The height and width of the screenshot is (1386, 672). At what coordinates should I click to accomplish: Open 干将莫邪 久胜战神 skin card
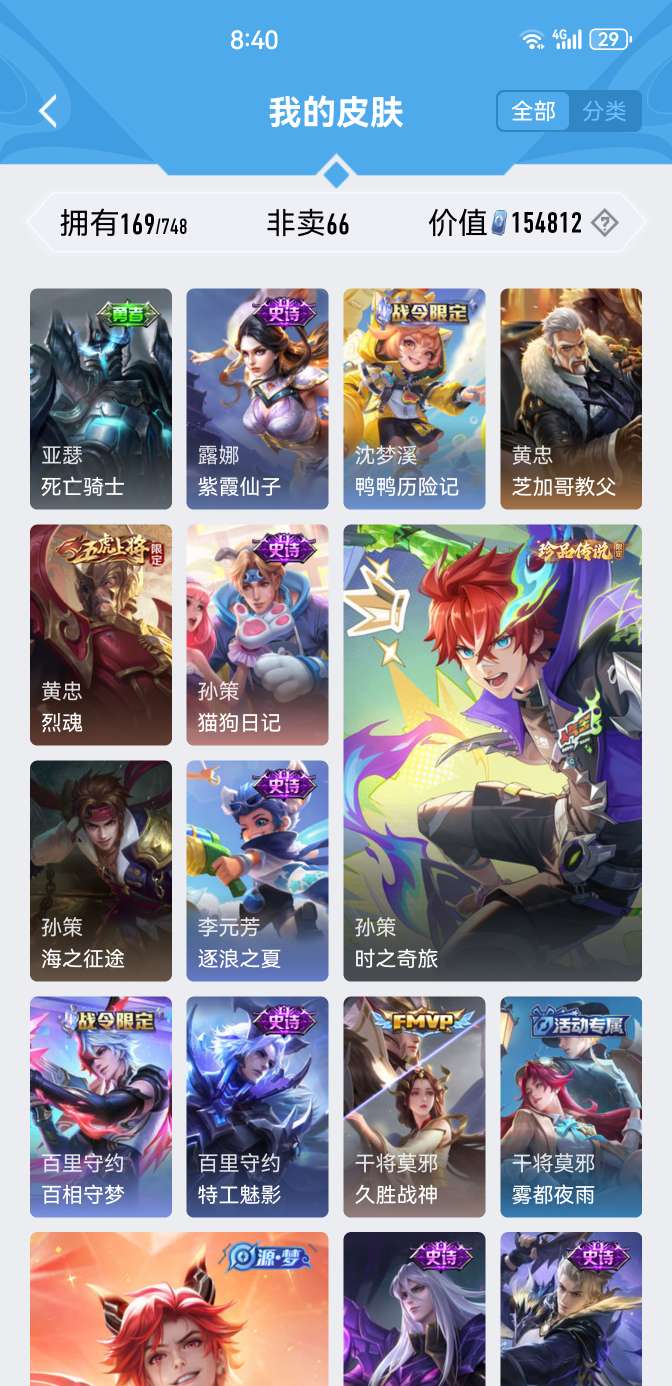(414, 1107)
